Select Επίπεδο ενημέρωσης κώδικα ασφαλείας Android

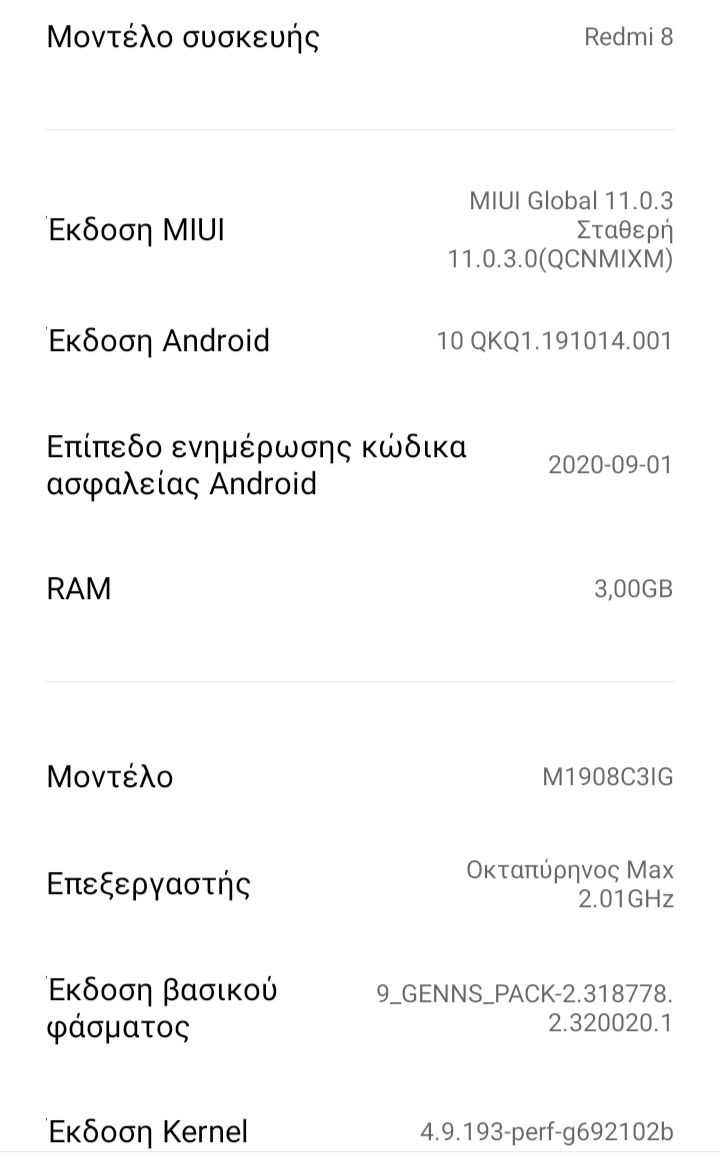pos(360,465)
